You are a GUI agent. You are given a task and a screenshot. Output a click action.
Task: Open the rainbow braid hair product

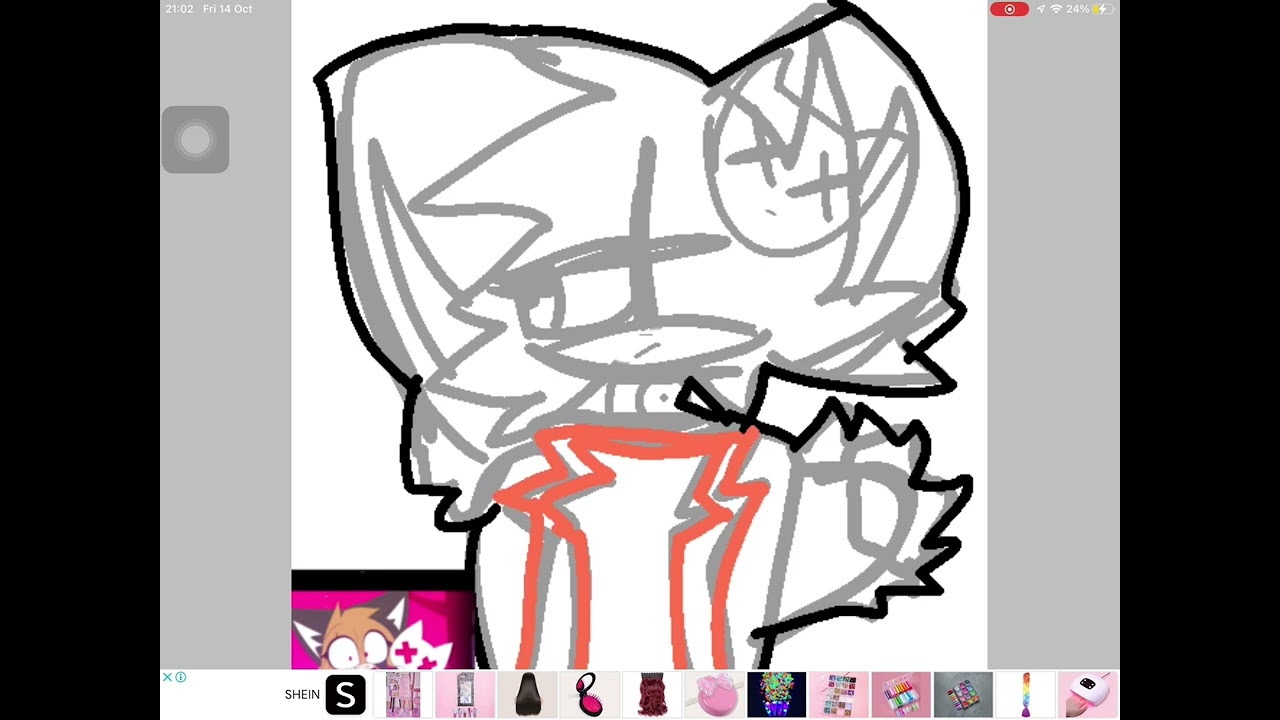click(x=1025, y=695)
